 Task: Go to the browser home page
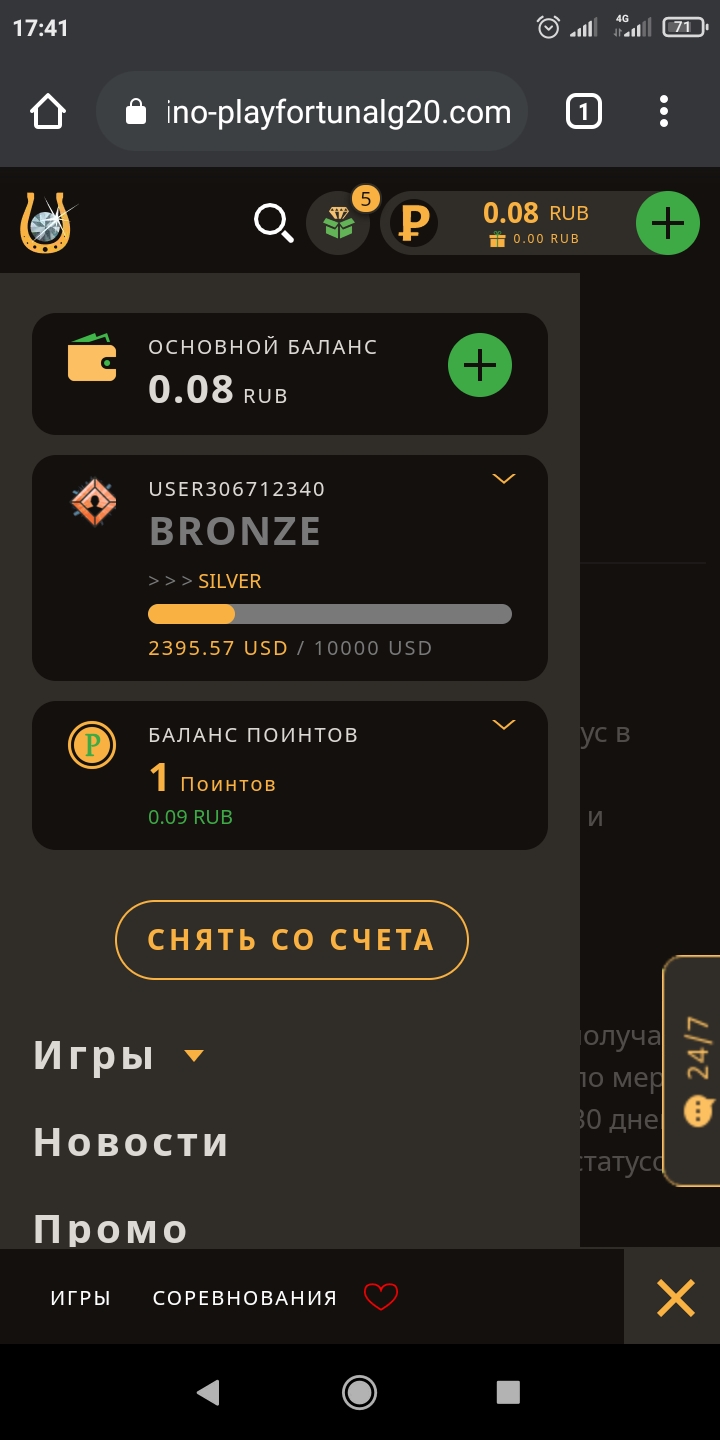point(48,111)
